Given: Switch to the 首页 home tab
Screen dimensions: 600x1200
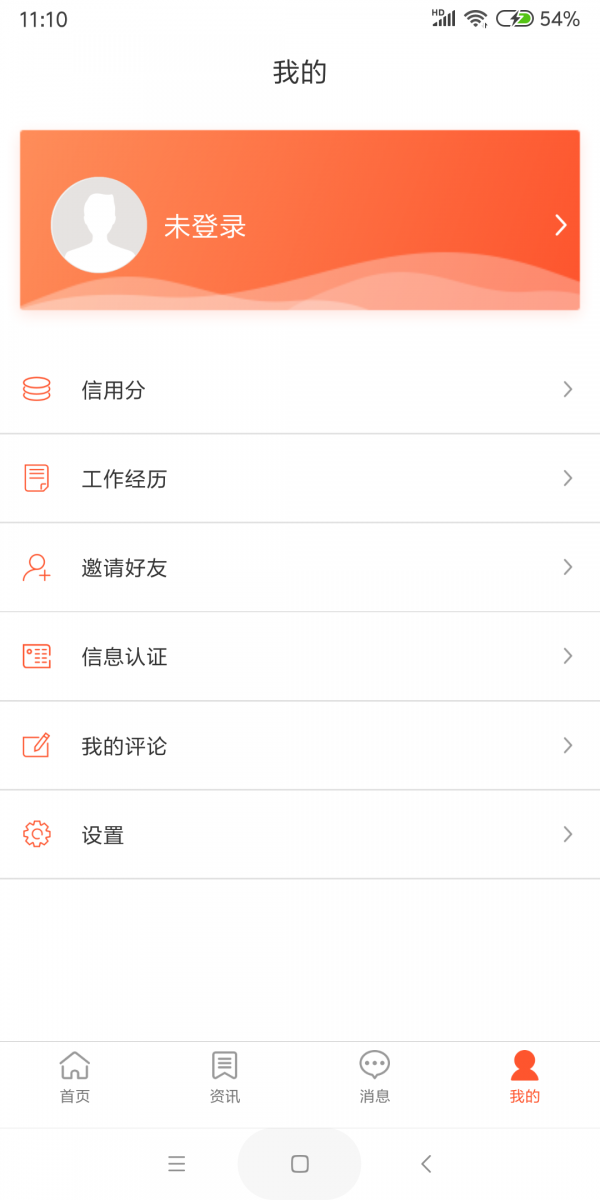Looking at the screenshot, I should pos(75,1078).
